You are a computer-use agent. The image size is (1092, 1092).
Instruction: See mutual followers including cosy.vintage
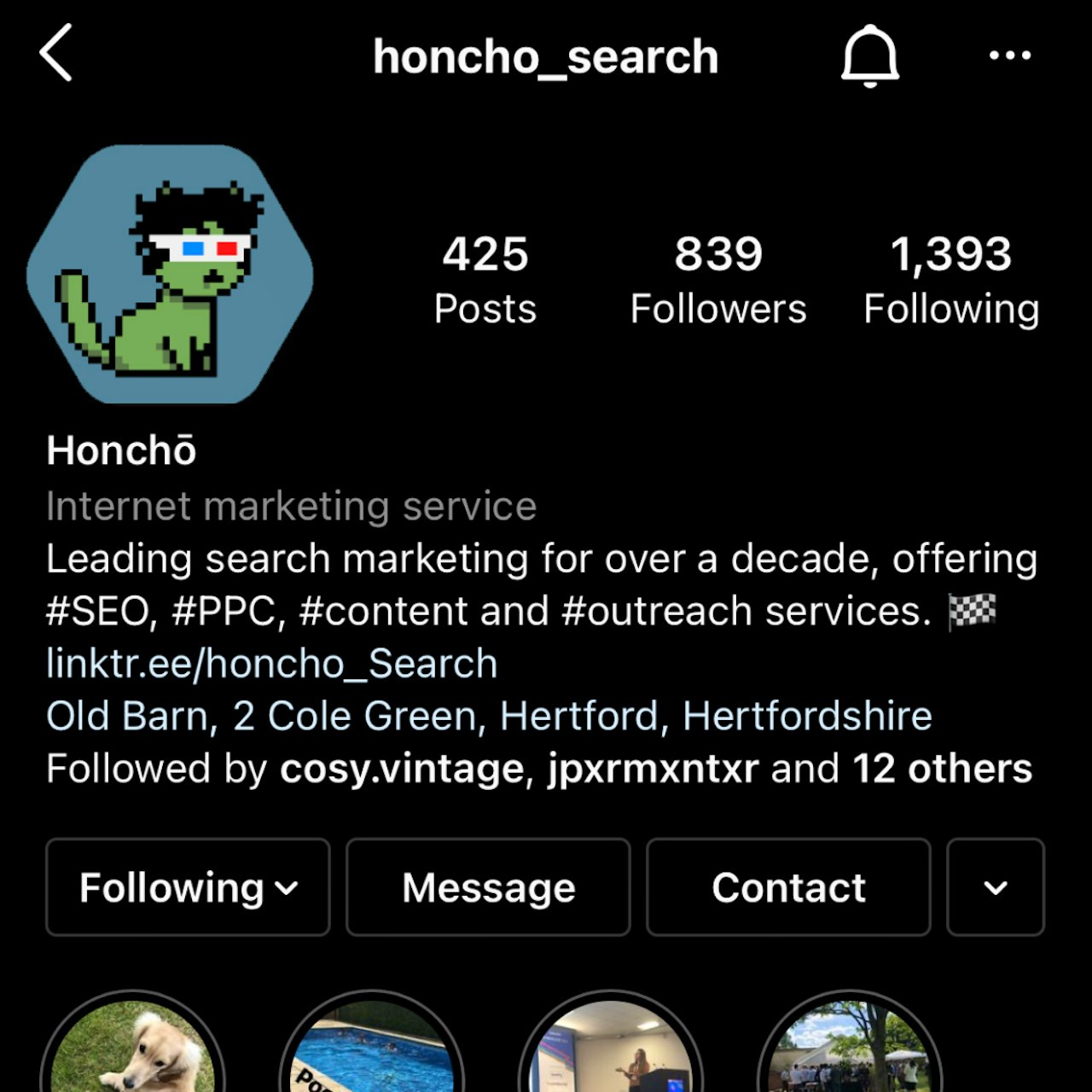point(537,769)
